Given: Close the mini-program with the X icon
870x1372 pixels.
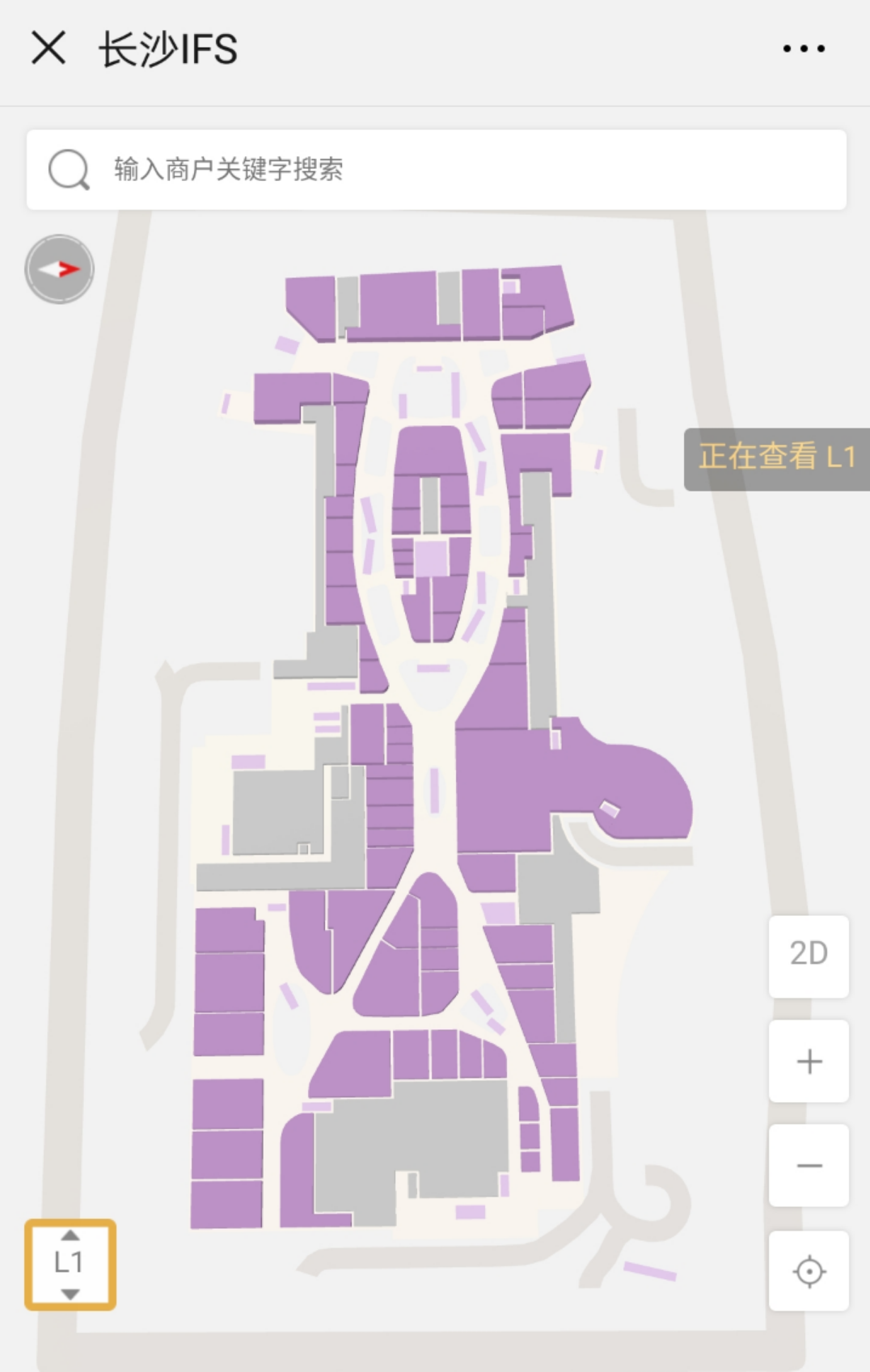Looking at the screenshot, I should tap(49, 49).
